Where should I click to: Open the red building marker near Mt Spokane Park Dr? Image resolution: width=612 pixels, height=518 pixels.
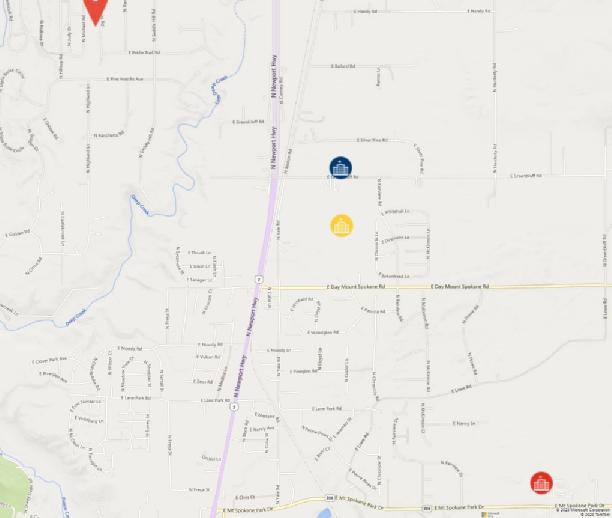541,483
